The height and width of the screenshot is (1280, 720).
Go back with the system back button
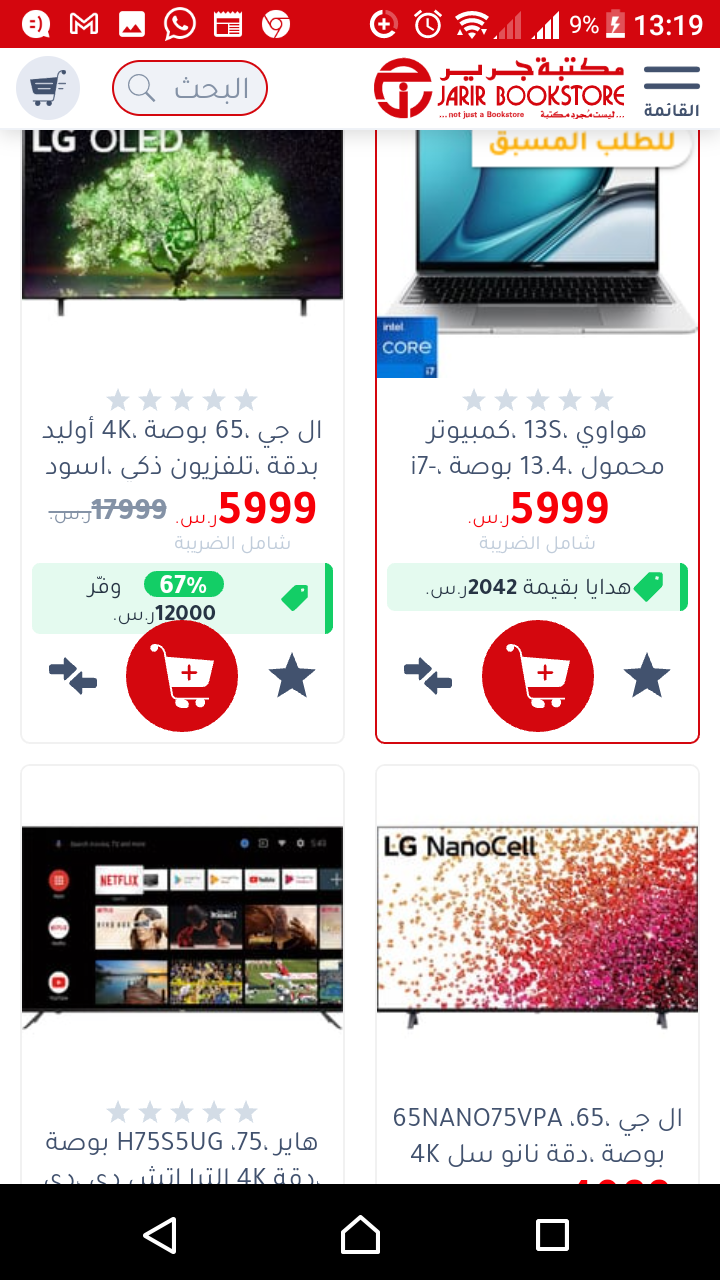160,1235
